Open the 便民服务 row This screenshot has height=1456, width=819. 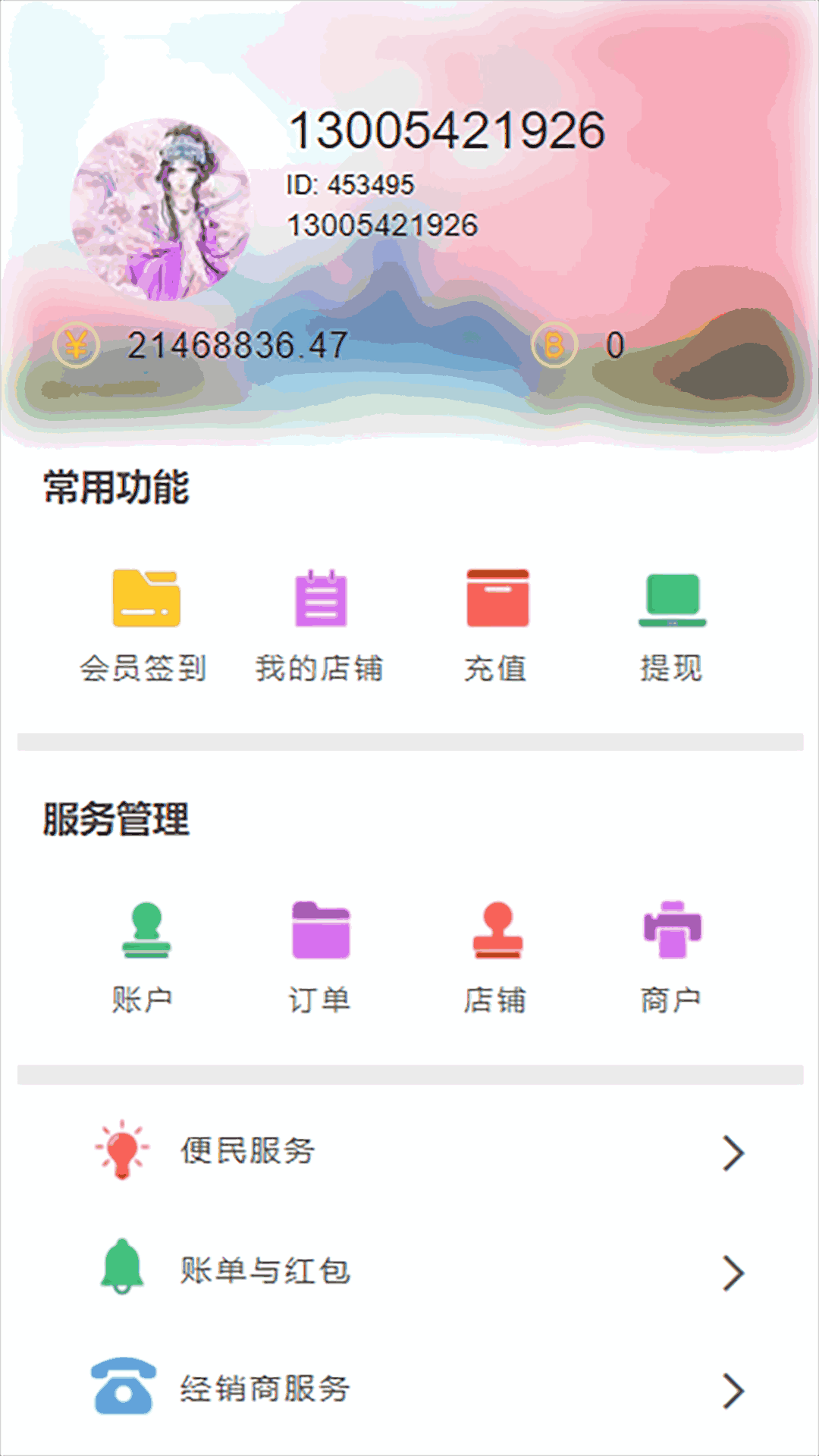click(409, 1151)
